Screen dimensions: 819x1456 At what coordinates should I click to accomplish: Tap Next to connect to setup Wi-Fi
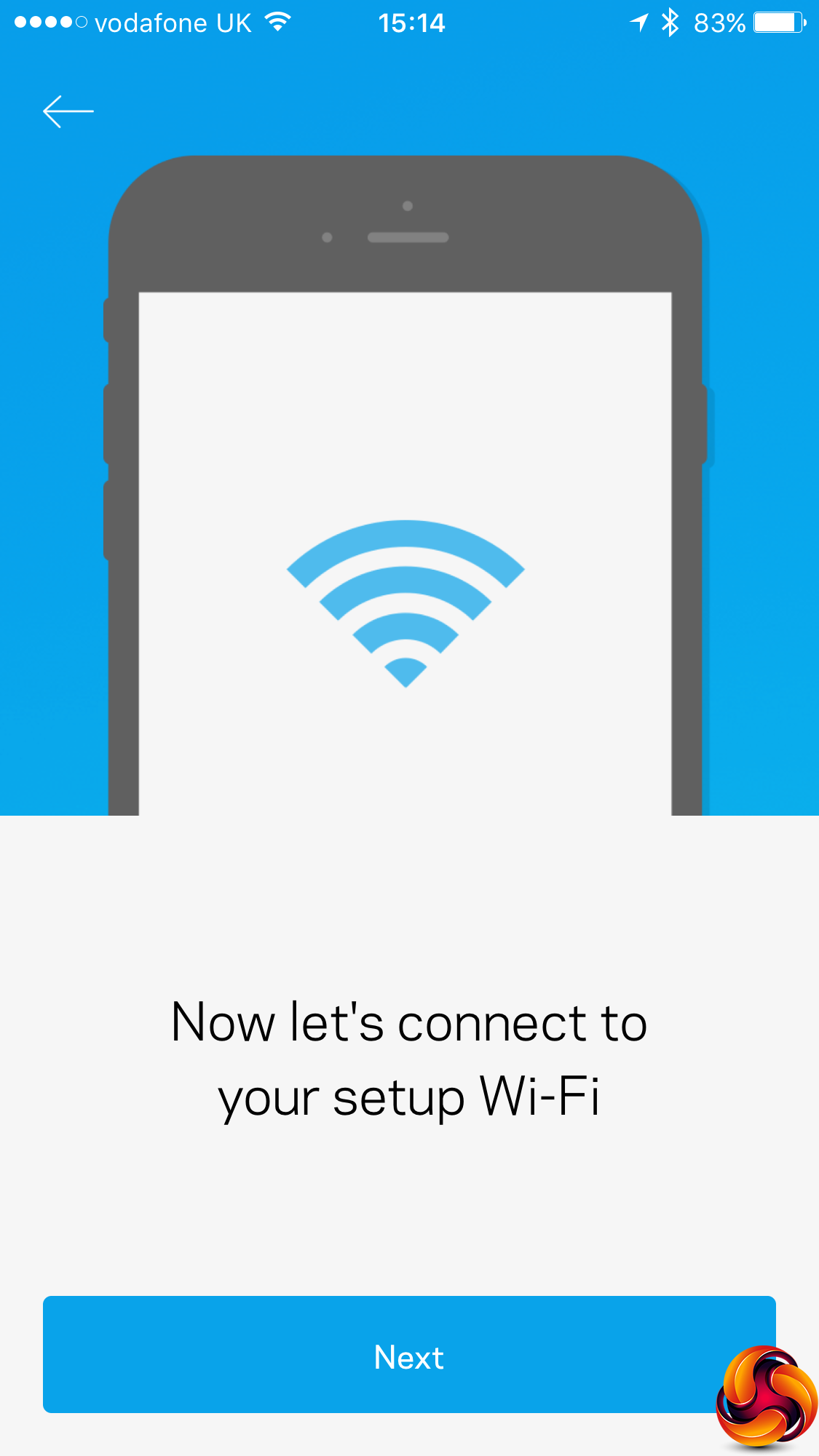point(408,1356)
